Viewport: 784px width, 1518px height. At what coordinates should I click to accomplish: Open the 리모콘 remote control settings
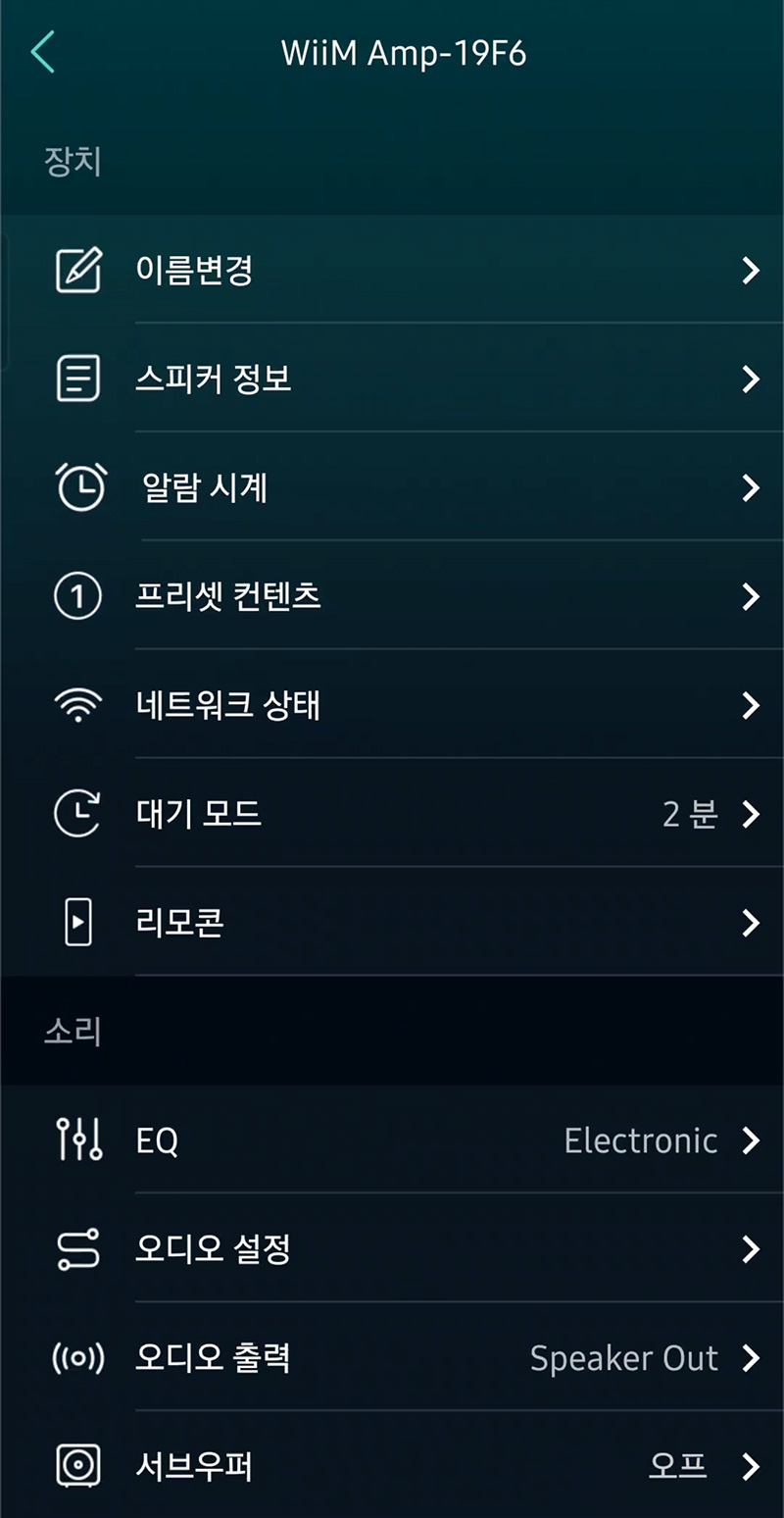[x=392, y=922]
